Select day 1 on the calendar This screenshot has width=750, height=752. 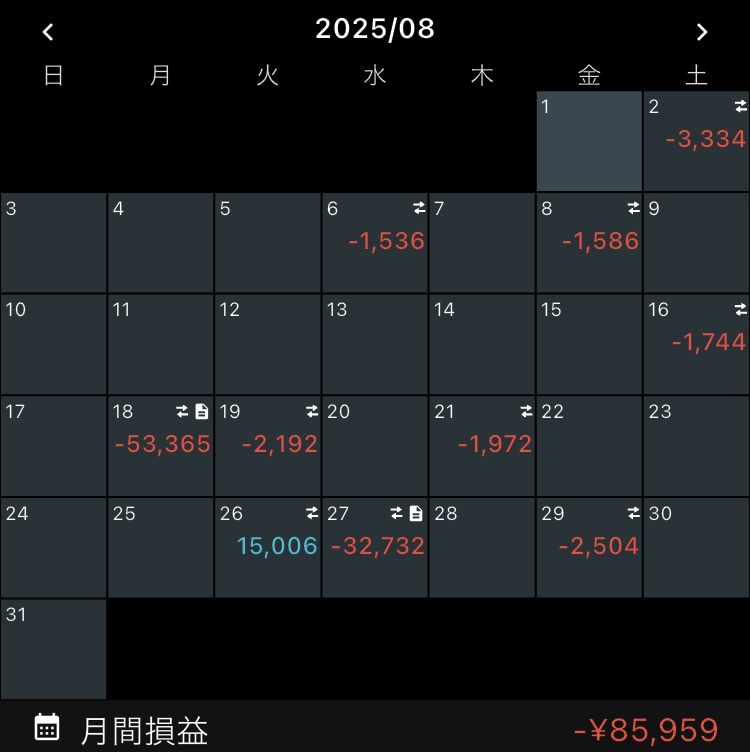click(x=589, y=141)
